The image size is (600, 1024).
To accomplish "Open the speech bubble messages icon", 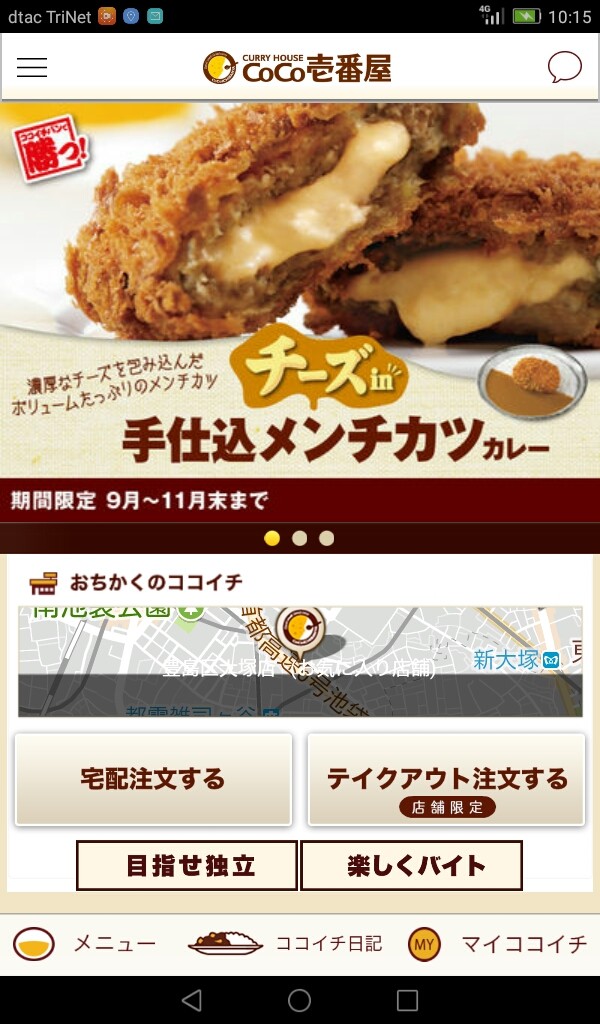I will click(564, 67).
